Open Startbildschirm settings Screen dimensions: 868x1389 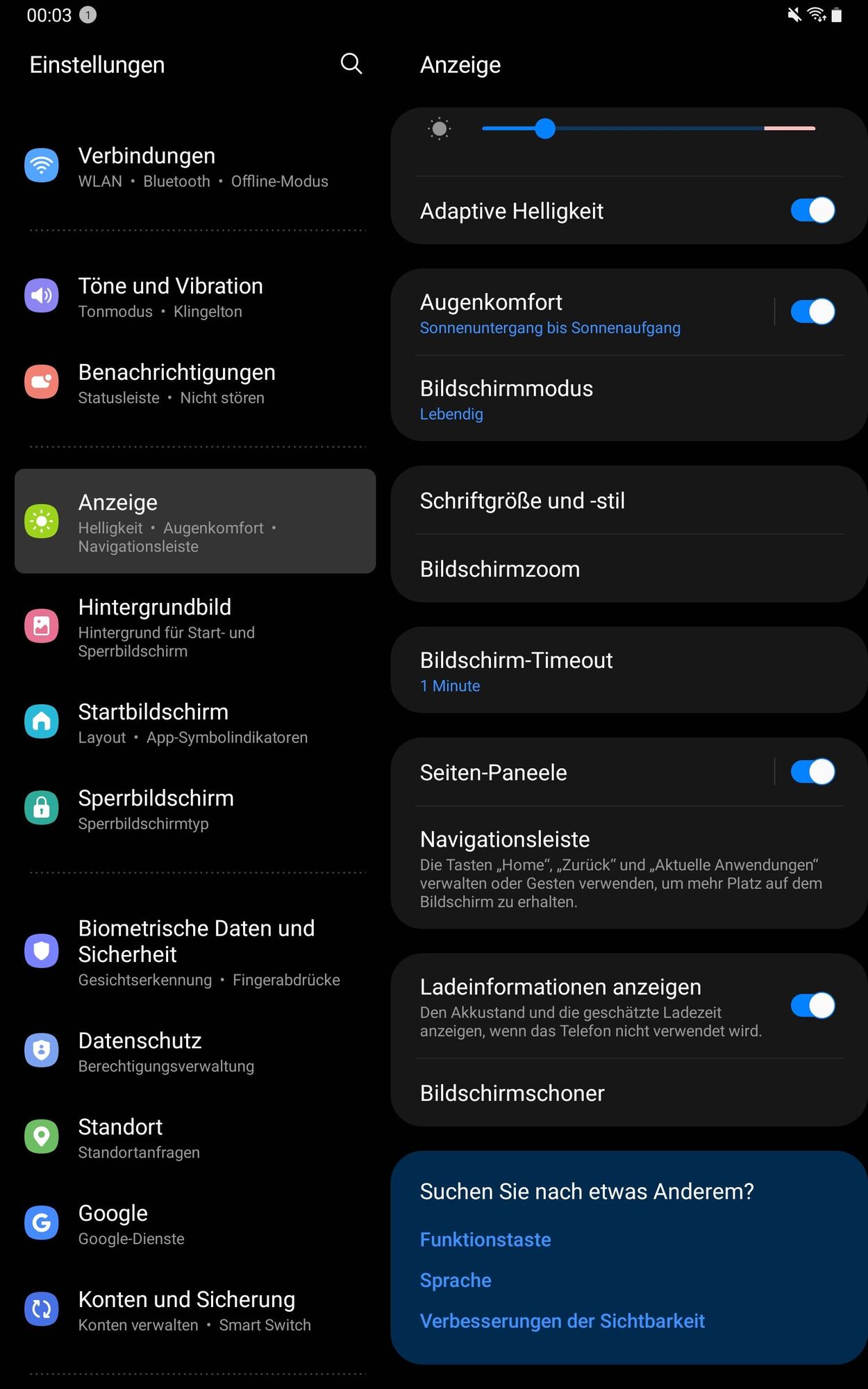tap(194, 724)
